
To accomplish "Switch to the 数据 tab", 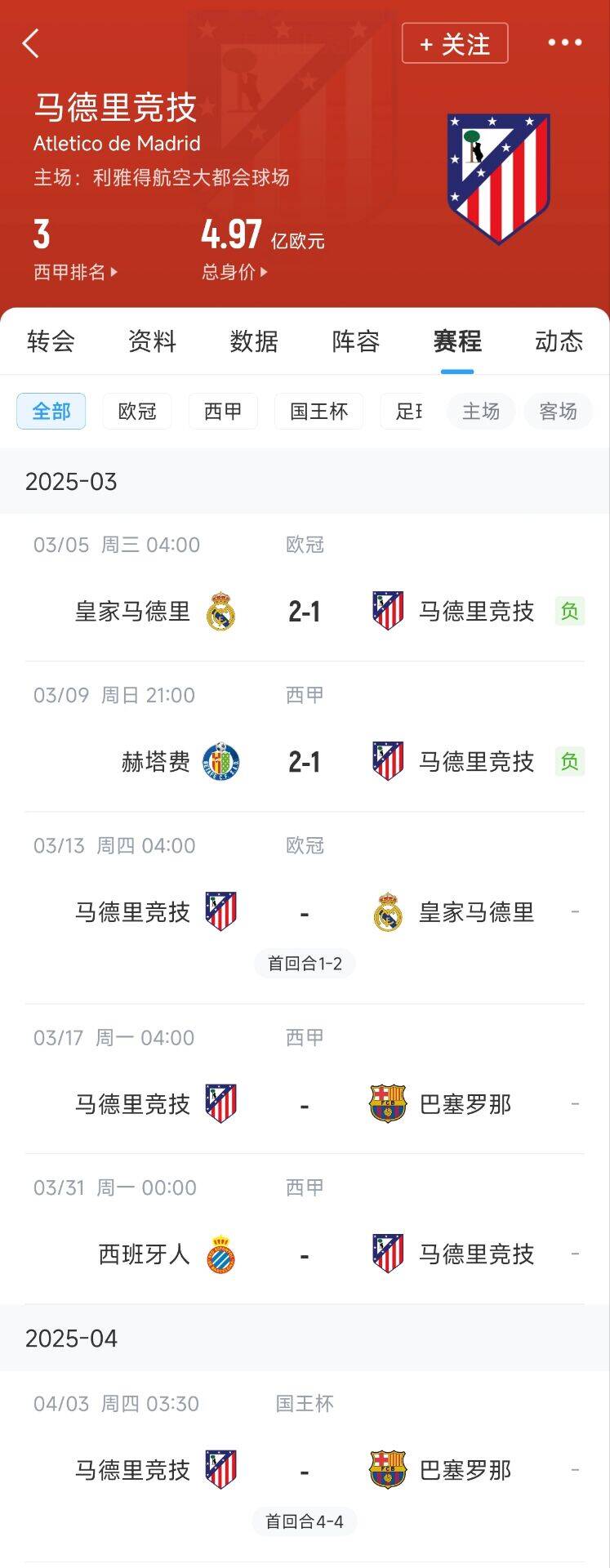I will [254, 342].
